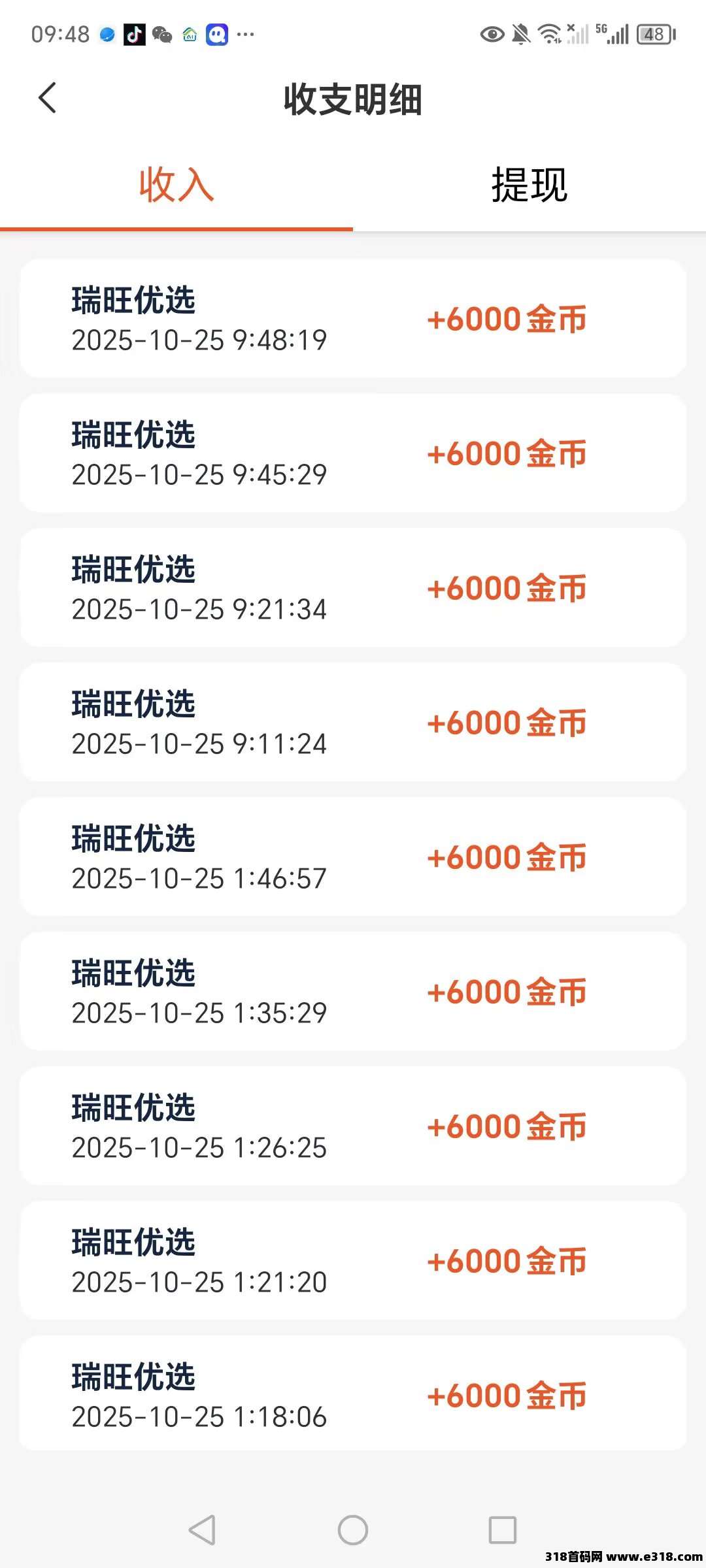Open recent apps with the square button
706x1568 pixels.
pyautogui.click(x=502, y=1529)
